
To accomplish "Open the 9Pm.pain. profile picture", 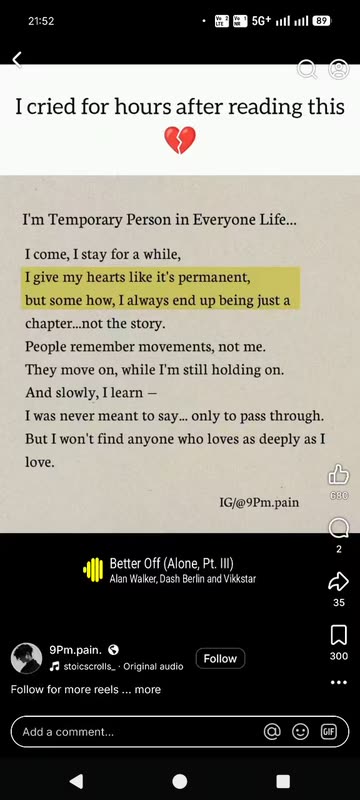I will [27, 658].
